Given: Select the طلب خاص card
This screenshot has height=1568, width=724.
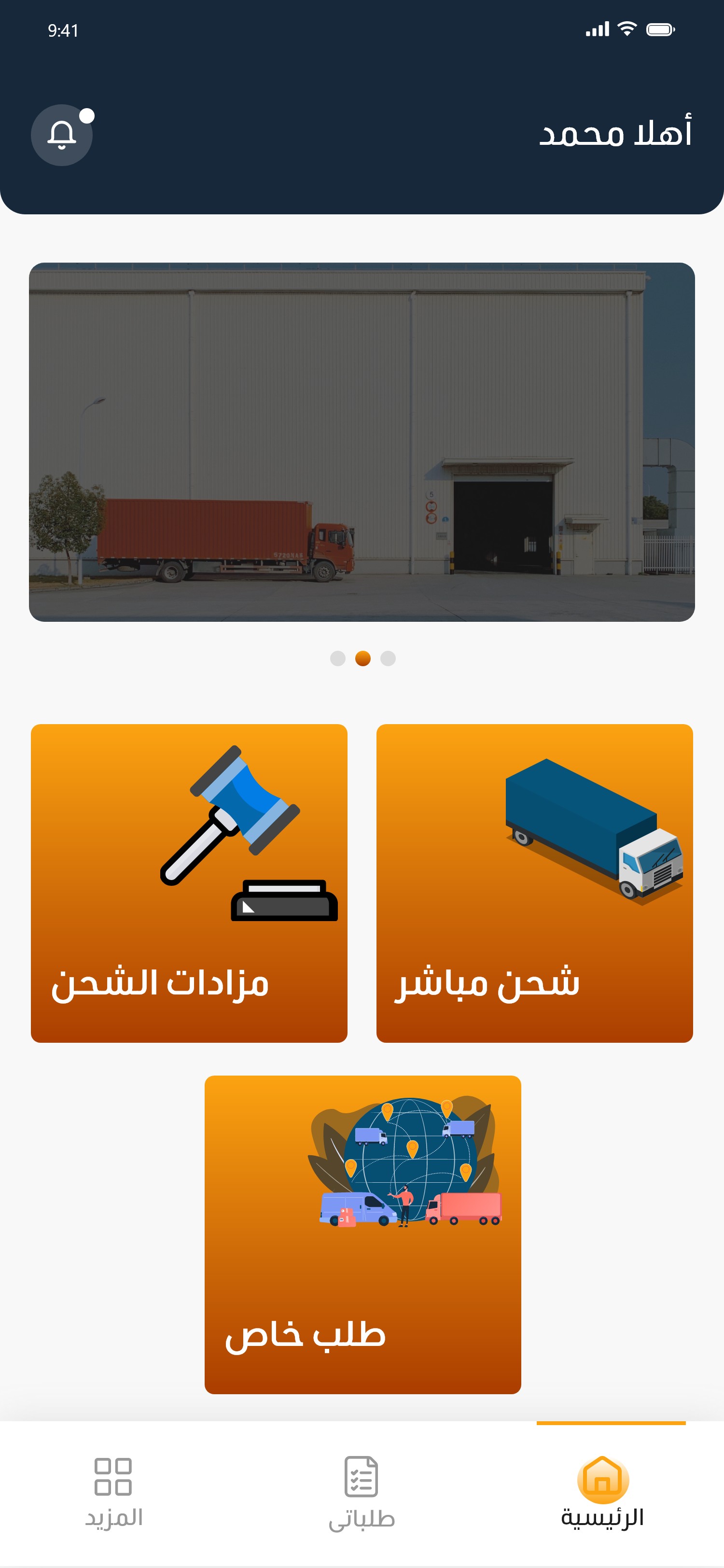Looking at the screenshot, I should [362, 1234].
